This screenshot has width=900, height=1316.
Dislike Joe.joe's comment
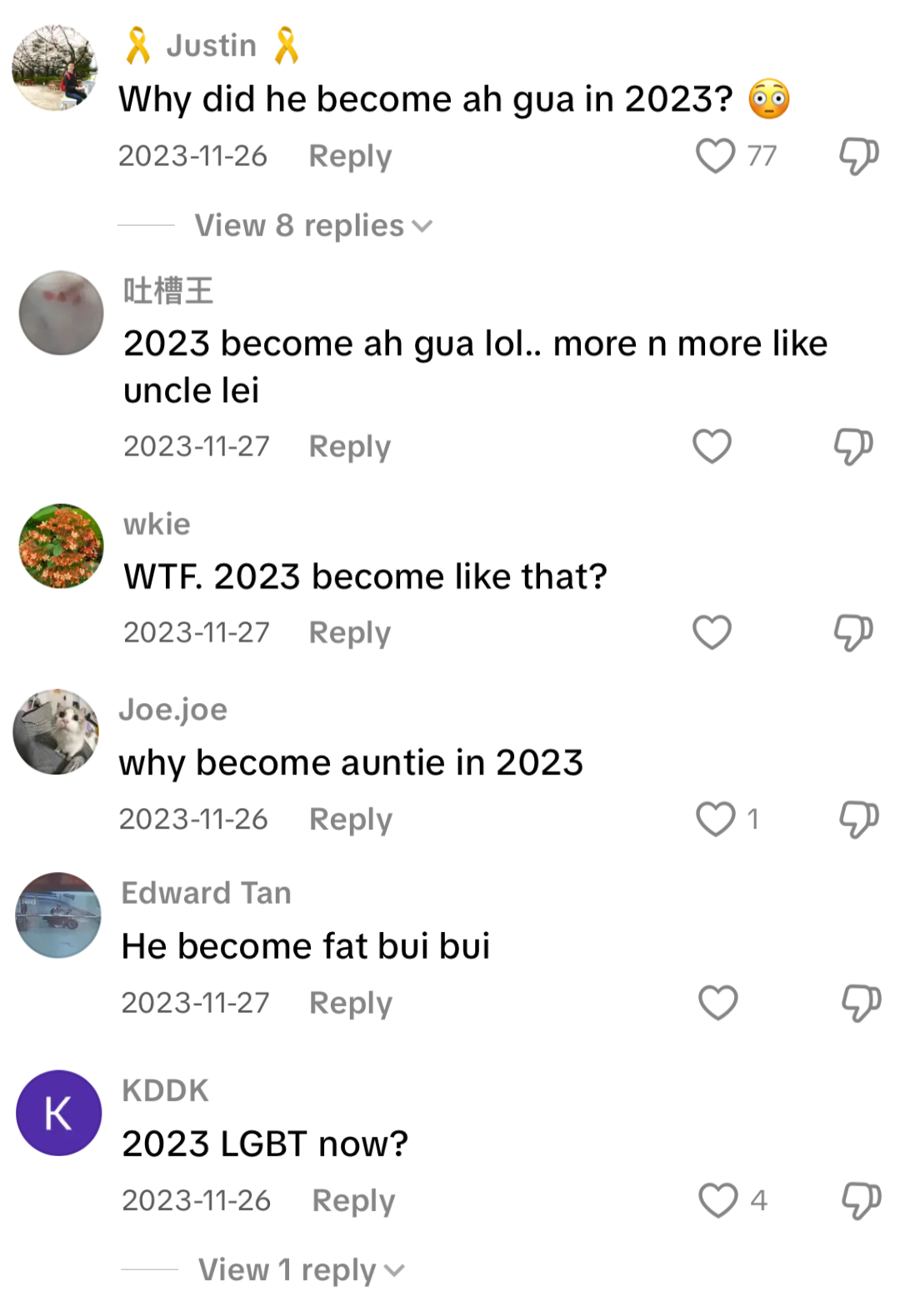click(x=858, y=819)
